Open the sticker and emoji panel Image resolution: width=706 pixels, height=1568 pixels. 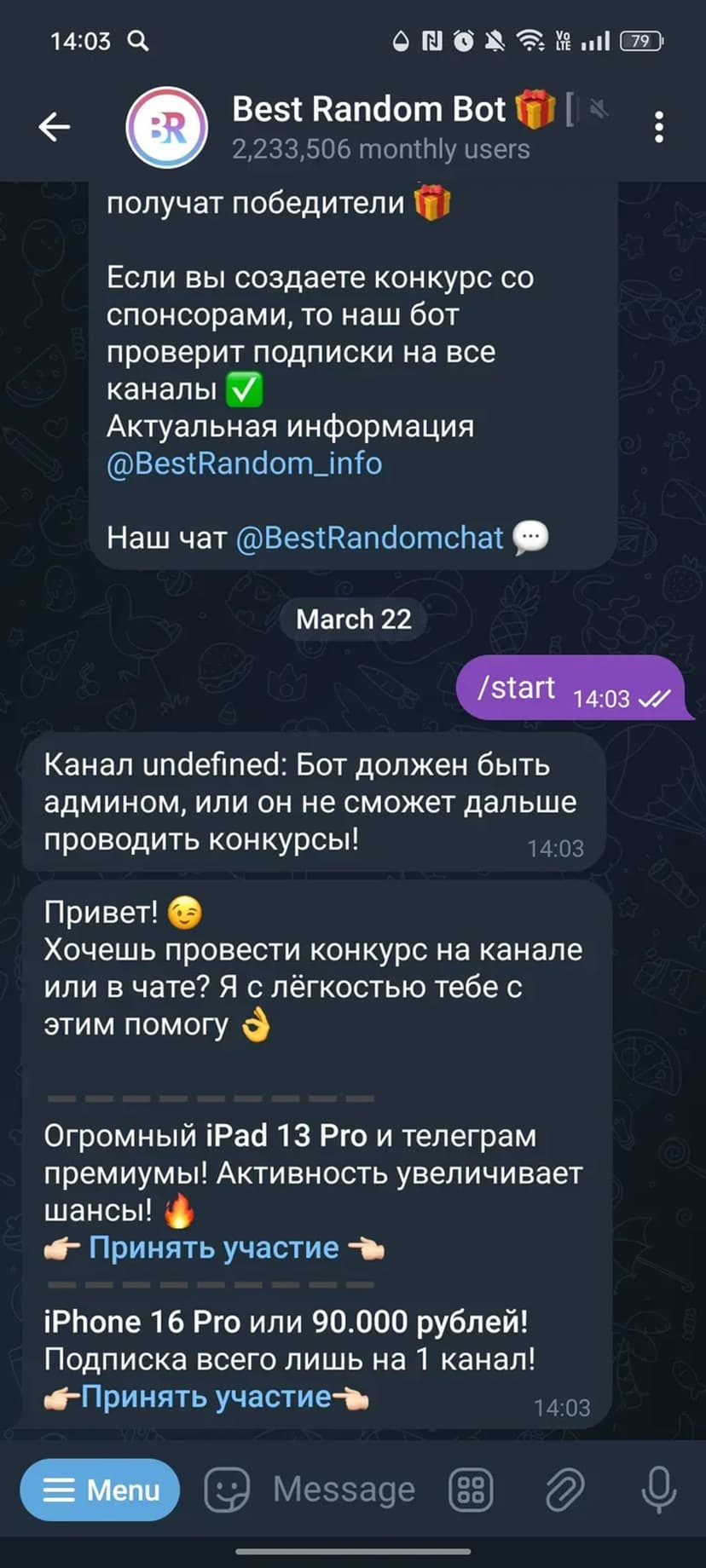(227, 1490)
